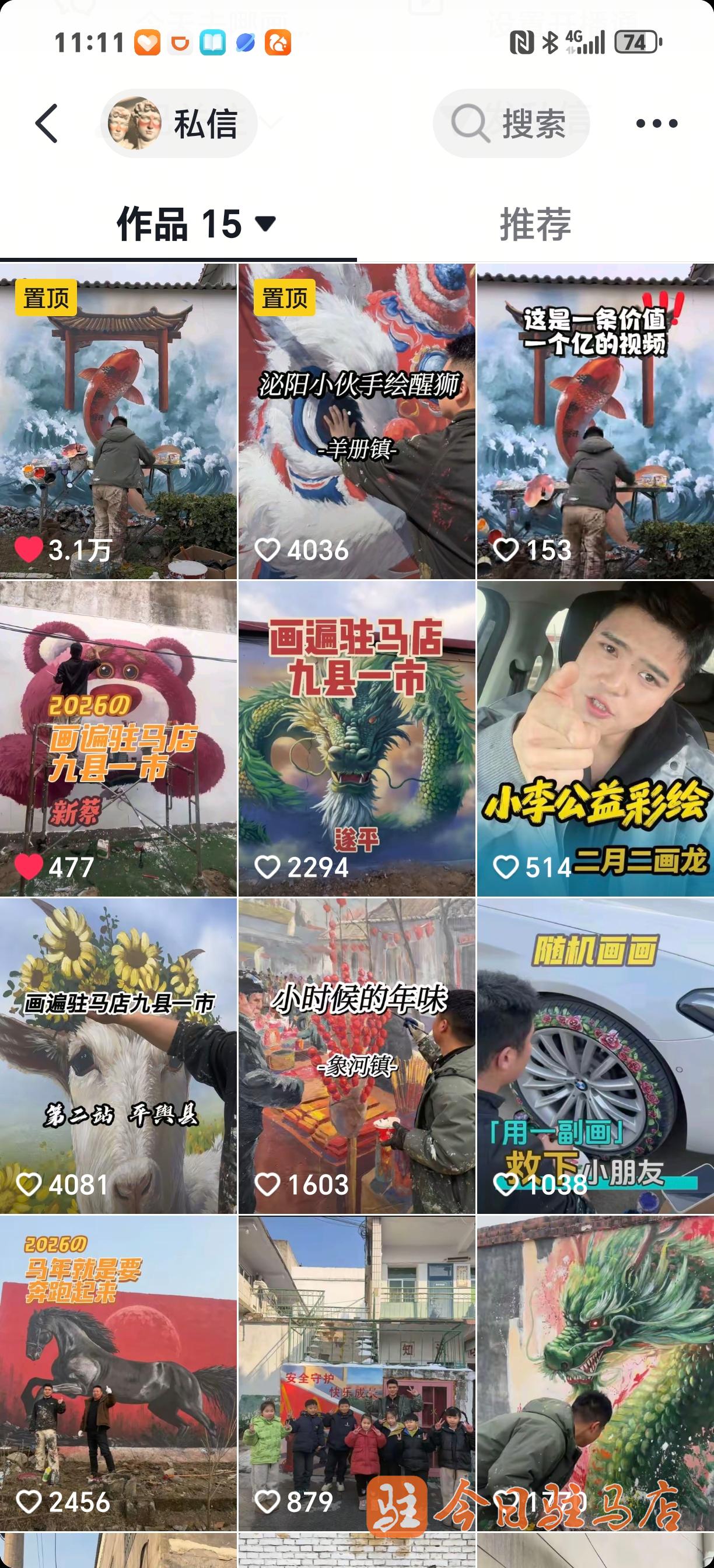714x1568 pixels.
Task: Play the 小时候的年味 象河镇 video
Action: coord(356,1056)
